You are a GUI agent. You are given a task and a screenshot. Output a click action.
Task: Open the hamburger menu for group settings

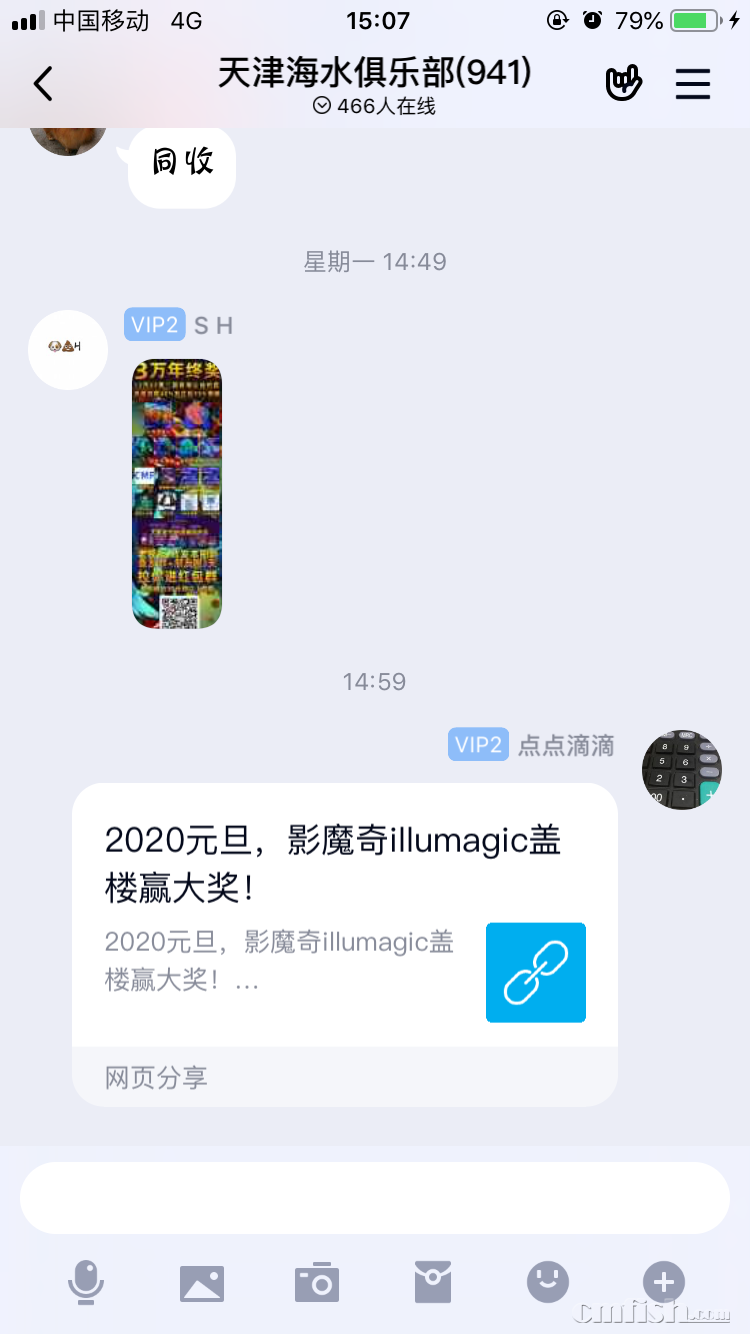coord(693,83)
